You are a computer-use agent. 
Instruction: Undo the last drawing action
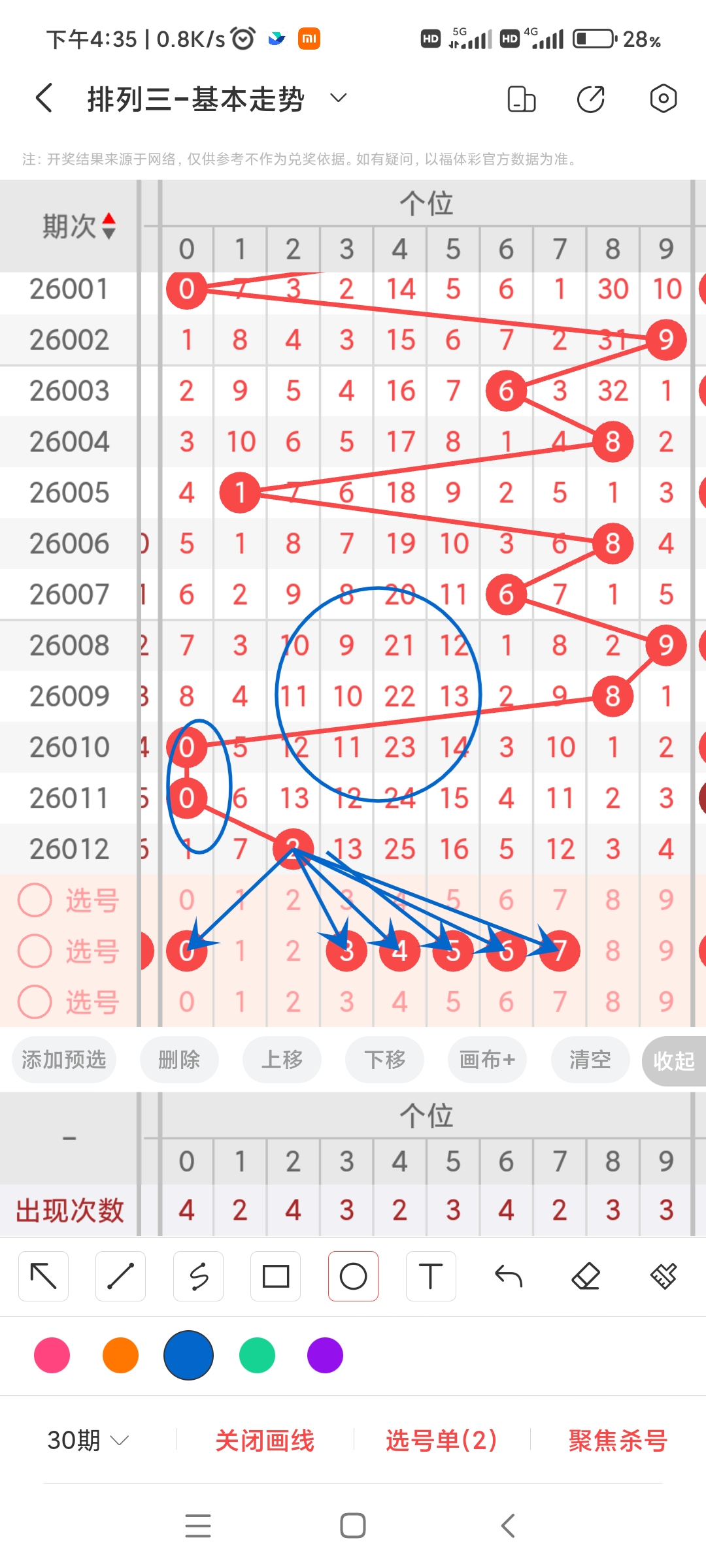(x=508, y=1275)
